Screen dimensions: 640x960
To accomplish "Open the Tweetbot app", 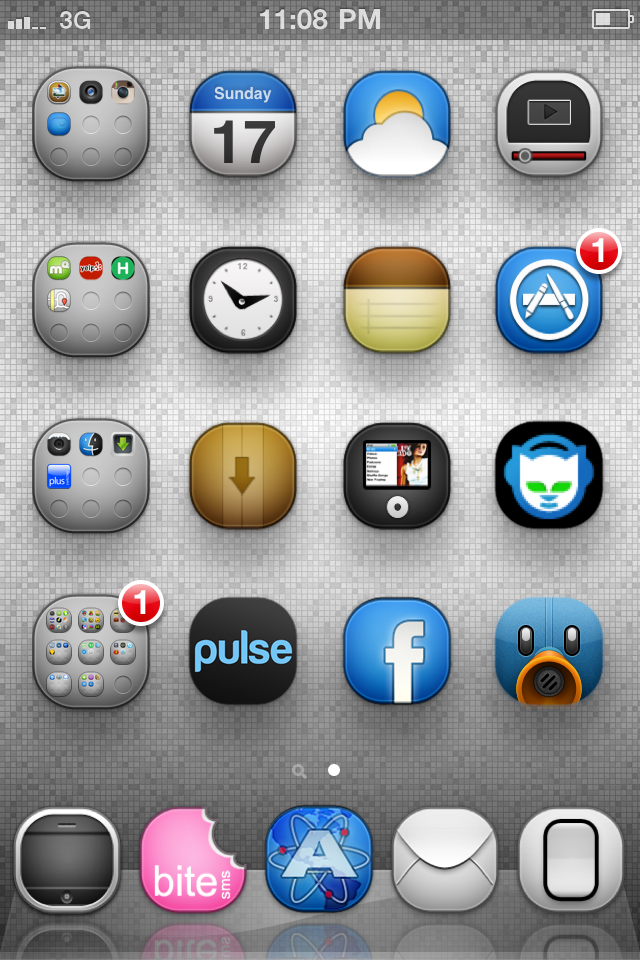I will (549, 651).
